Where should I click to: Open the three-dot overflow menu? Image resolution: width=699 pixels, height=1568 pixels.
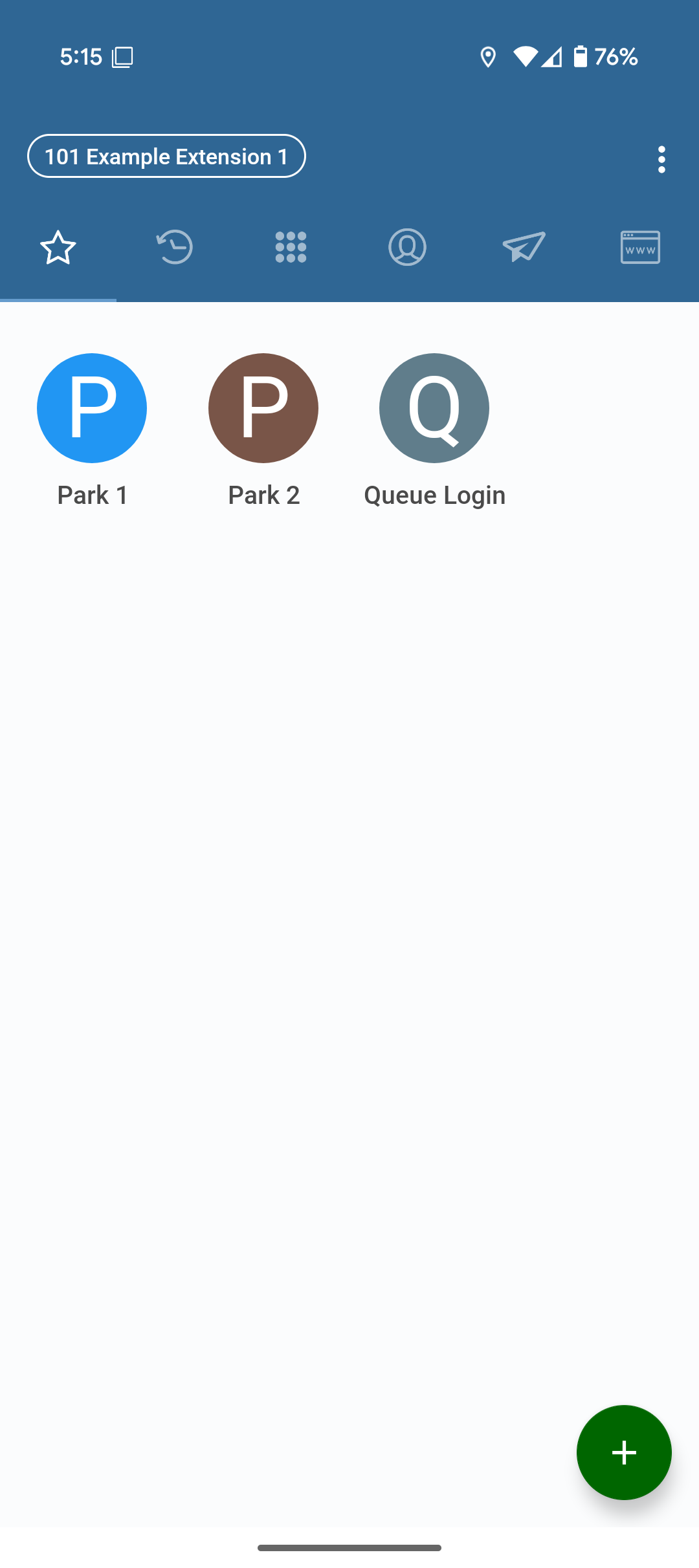[x=661, y=159]
